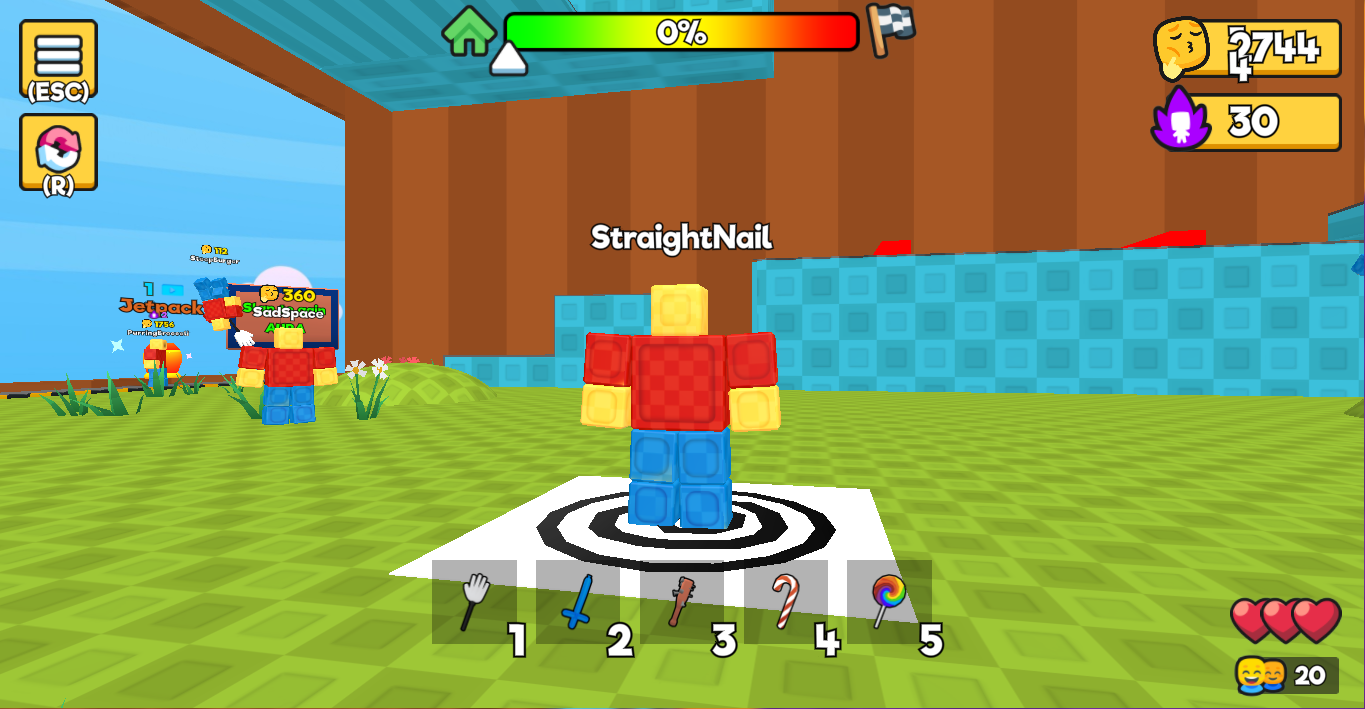The image size is (1365, 709).
Task: Open the ESC hamburger menu
Action: [58, 57]
